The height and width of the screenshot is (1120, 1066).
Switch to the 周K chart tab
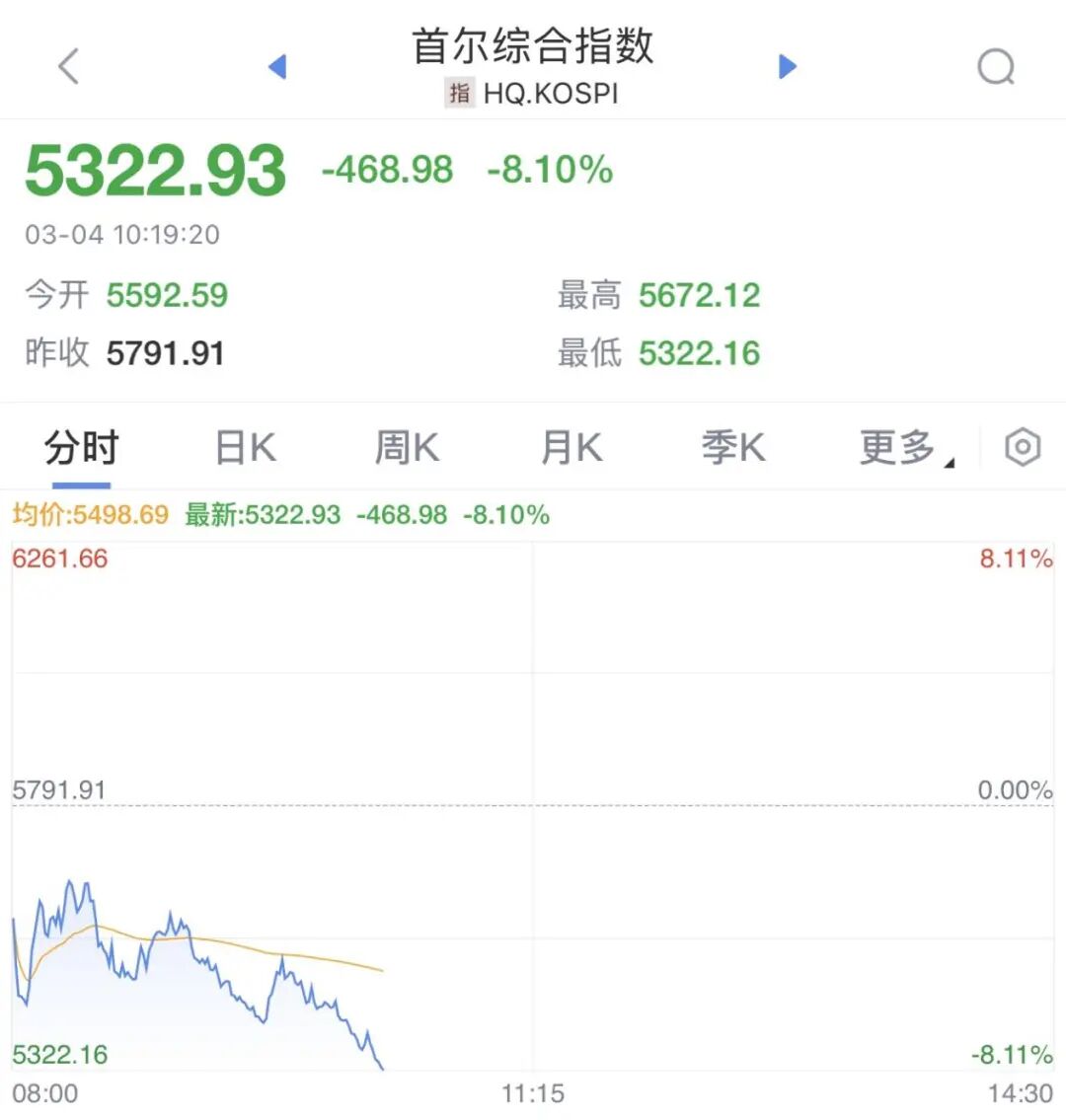[407, 448]
